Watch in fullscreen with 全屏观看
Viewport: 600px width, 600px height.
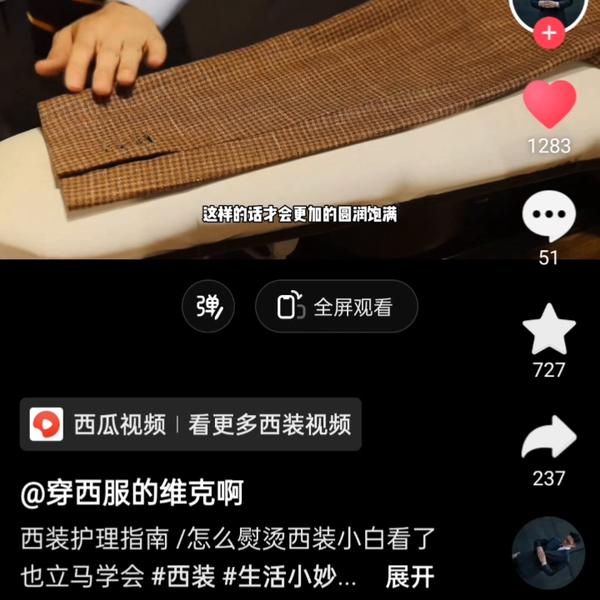pyautogui.click(x=336, y=307)
